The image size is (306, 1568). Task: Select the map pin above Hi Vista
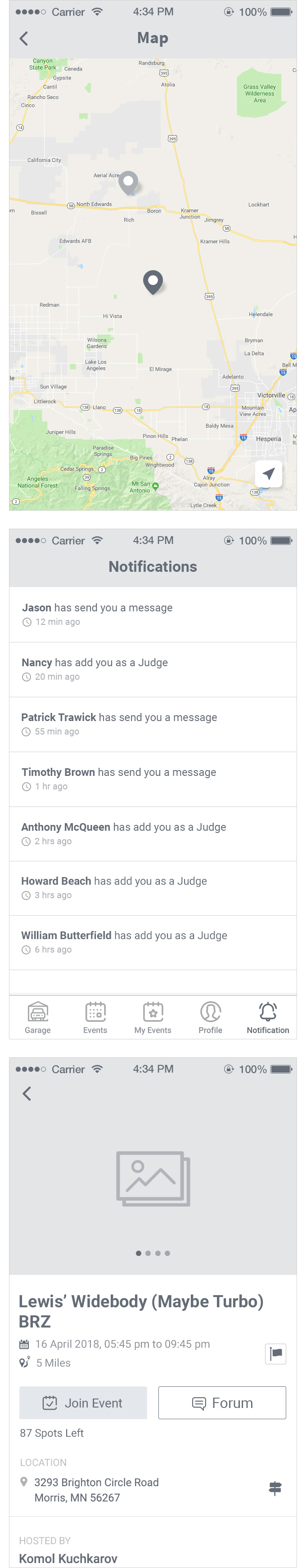coord(153,281)
